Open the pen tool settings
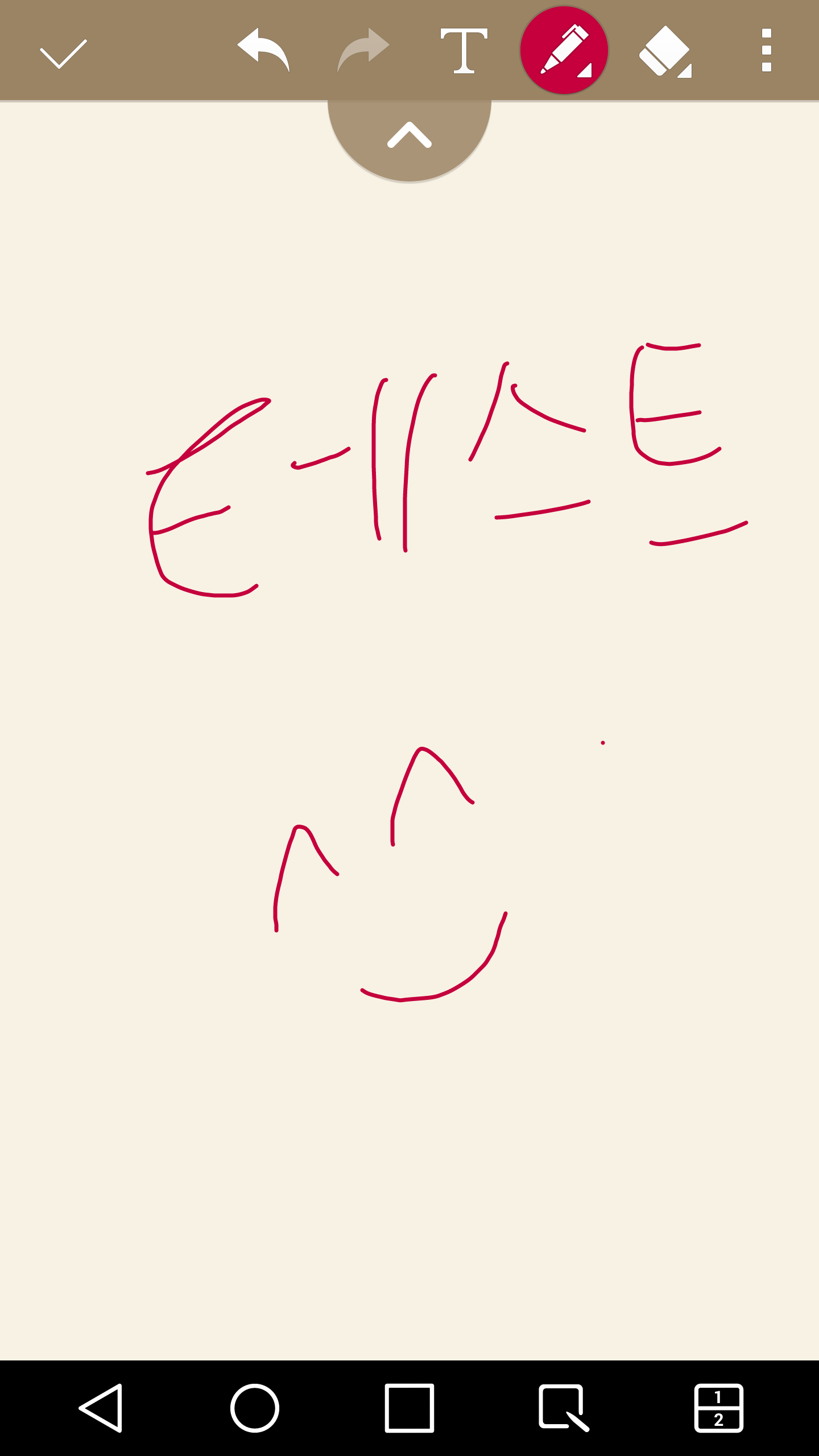The height and width of the screenshot is (1456, 819). pos(564,51)
